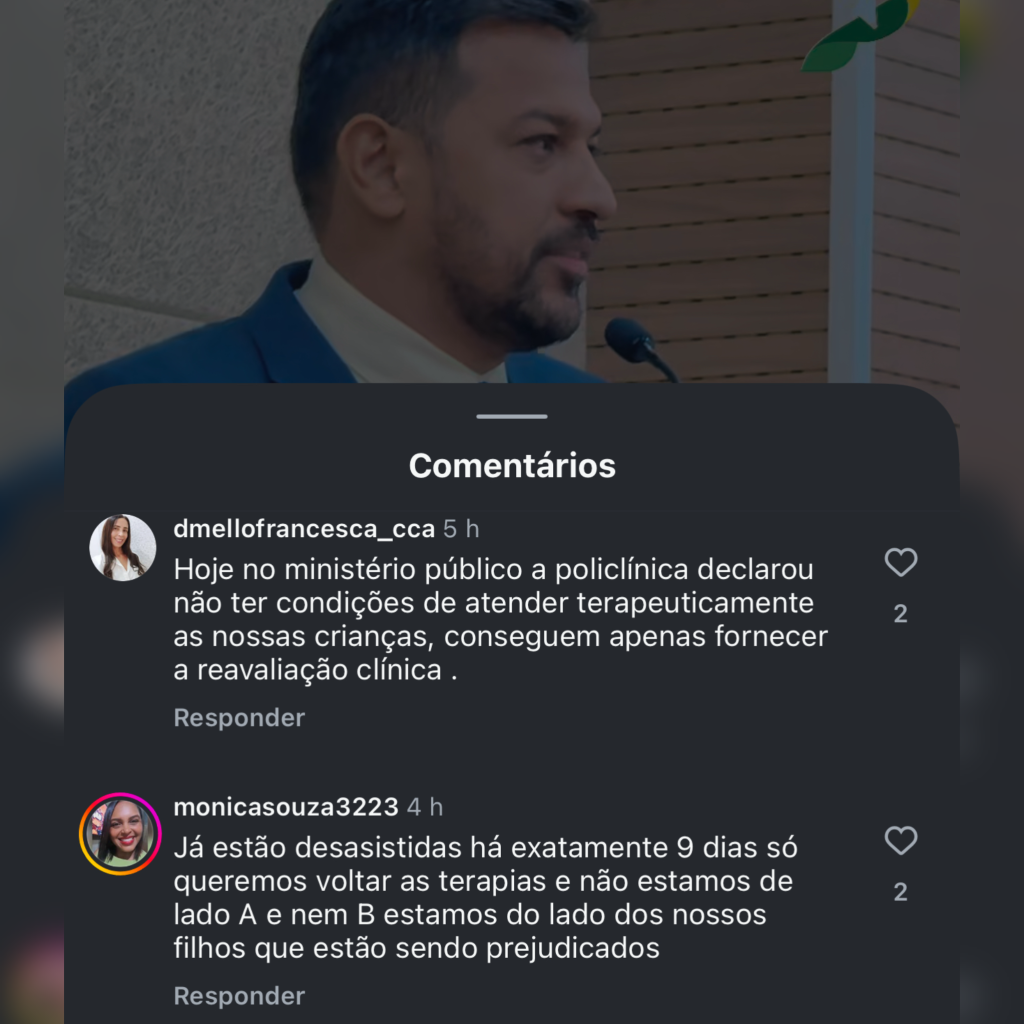Tap Responder under dmellofrancesca_cca's comment
The width and height of the screenshot is (1024, 1024).
[239, 718]
